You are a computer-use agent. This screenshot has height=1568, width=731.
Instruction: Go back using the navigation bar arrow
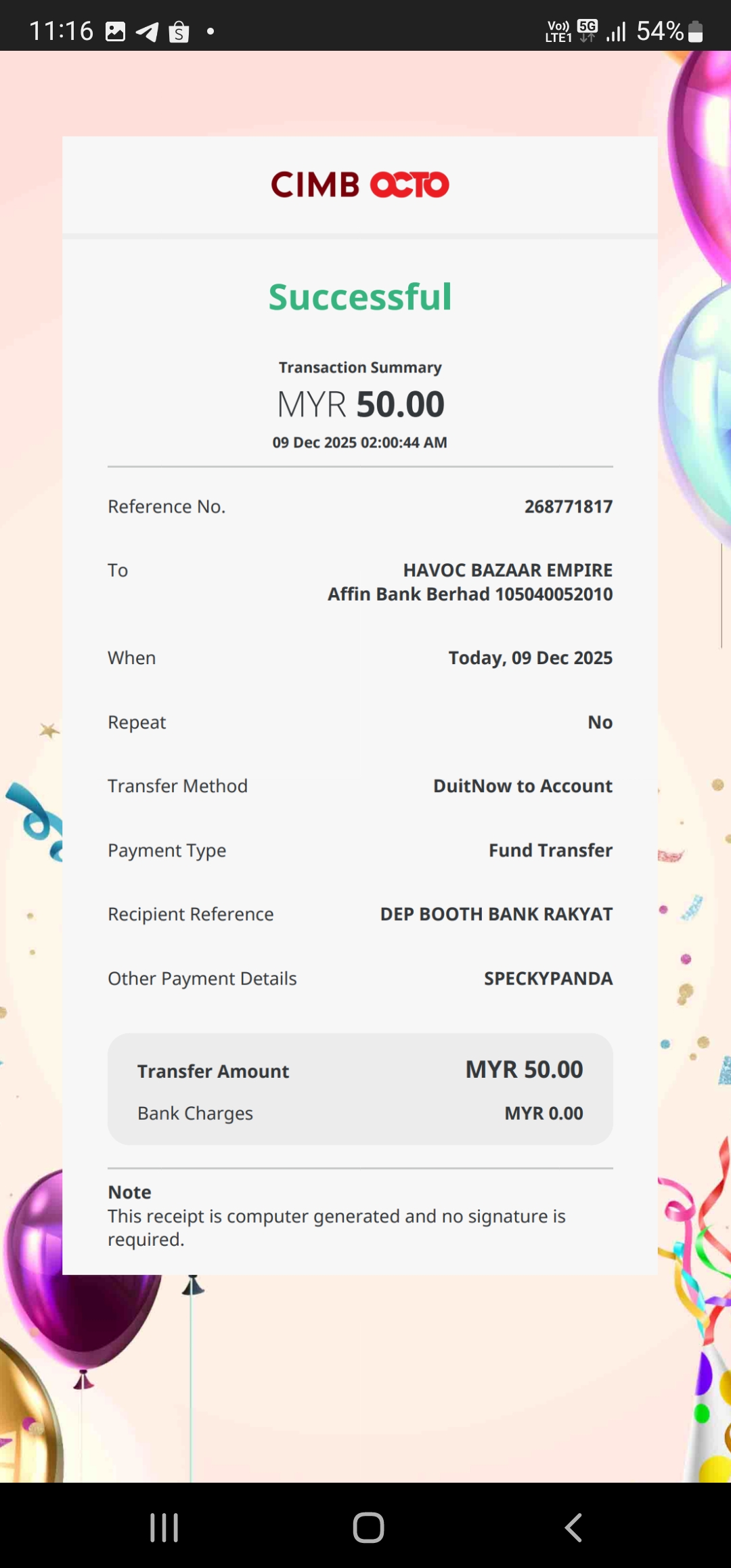pos(573,1528)
